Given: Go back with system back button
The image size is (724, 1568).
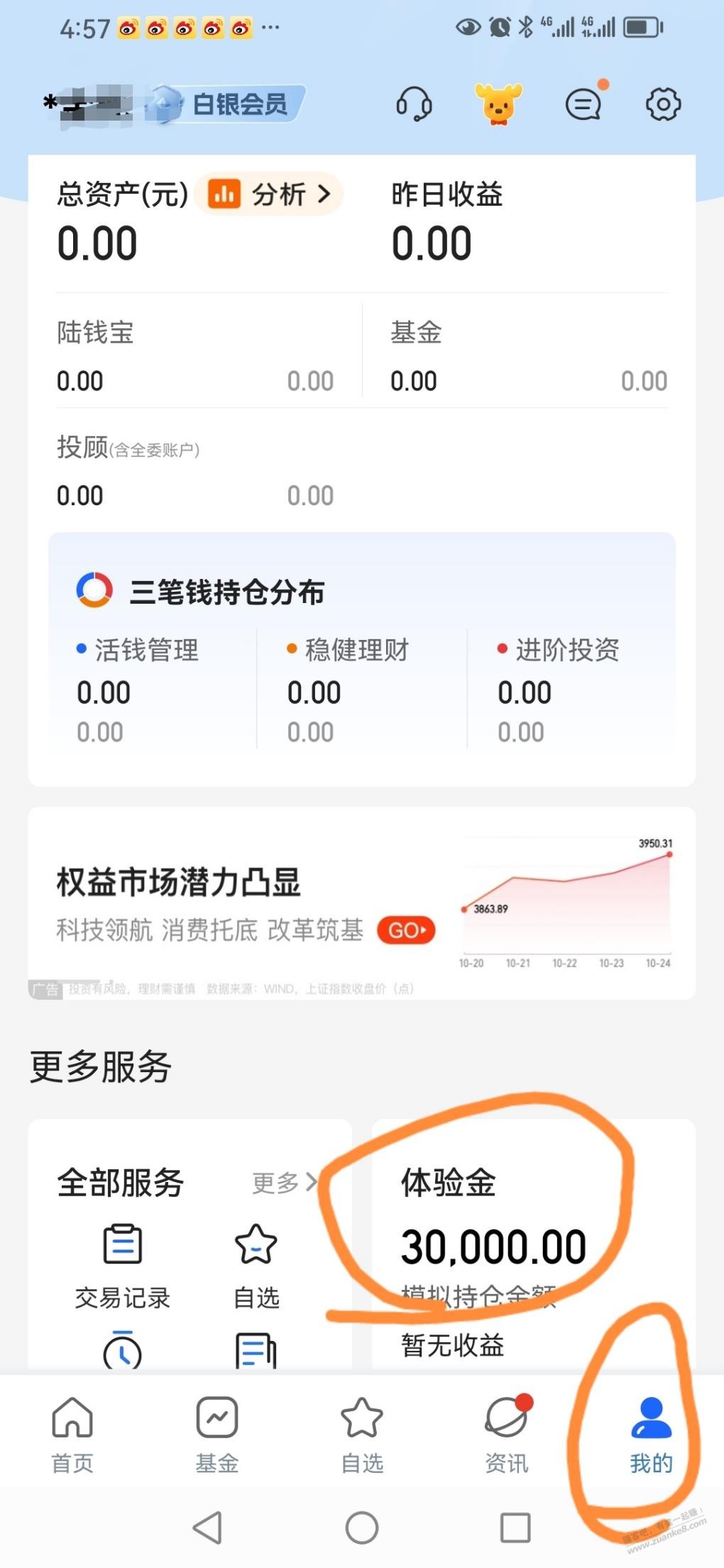Looking at the screenshot, I should coord(208,1527).
